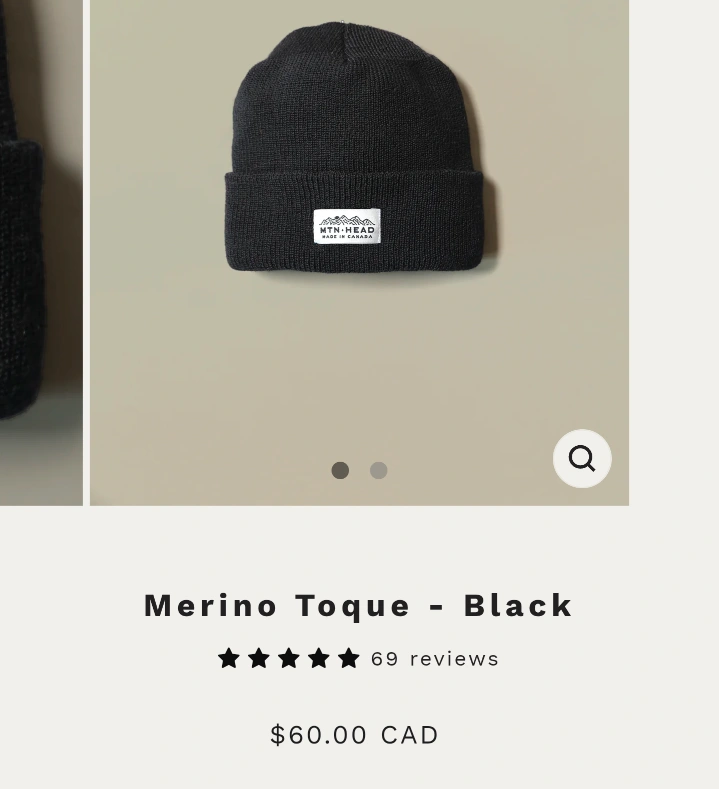Viewport: 719px width, 789px height.
Task: Zoom into the product image
Action: (x=582, y=459)
